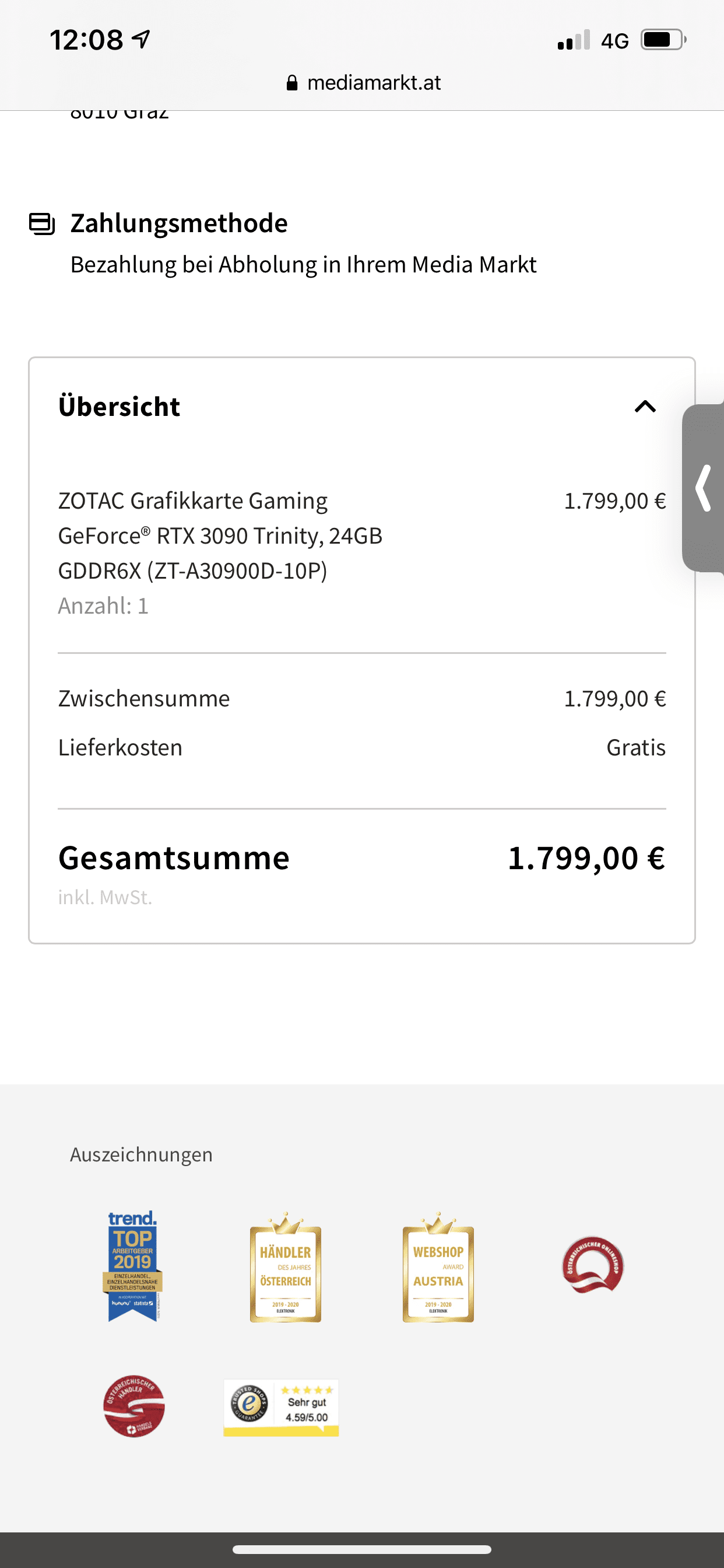Screen dimensions: 724x1568
Task: Open the Trusted Shops Sehr gut badge
Action: [x=281, y=1408]
